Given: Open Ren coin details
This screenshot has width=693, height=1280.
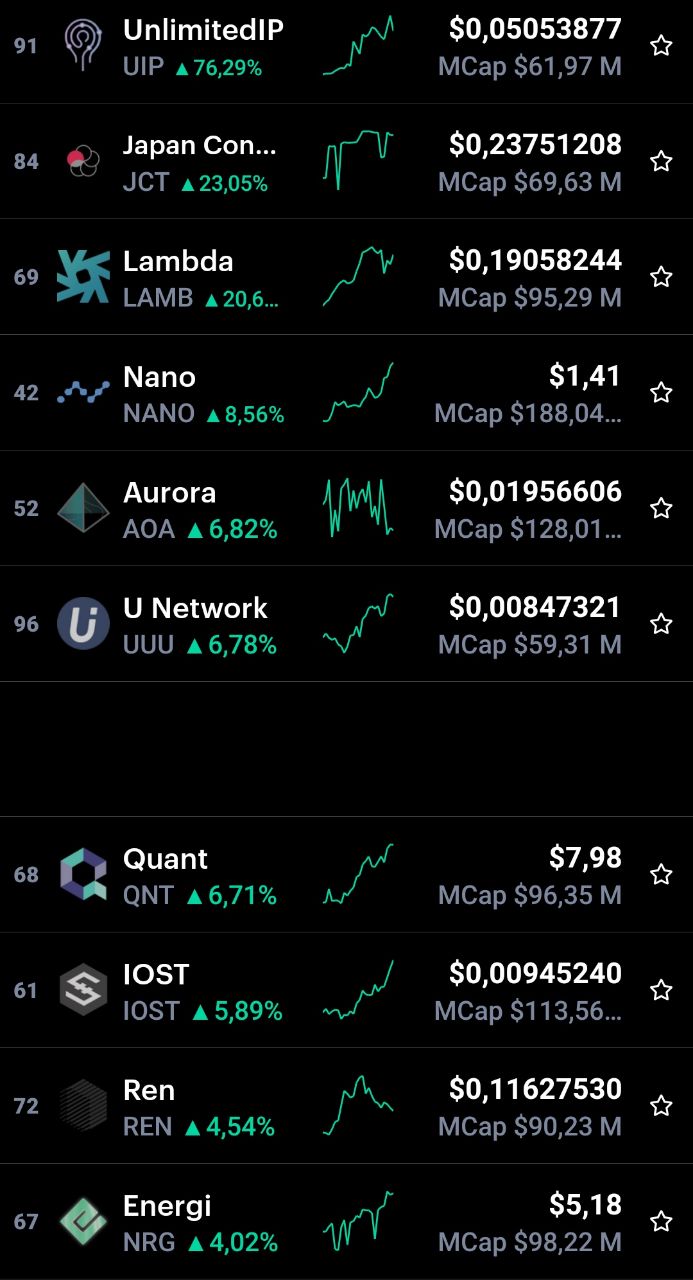Looking at the screenshot, I should point(346,1106).
